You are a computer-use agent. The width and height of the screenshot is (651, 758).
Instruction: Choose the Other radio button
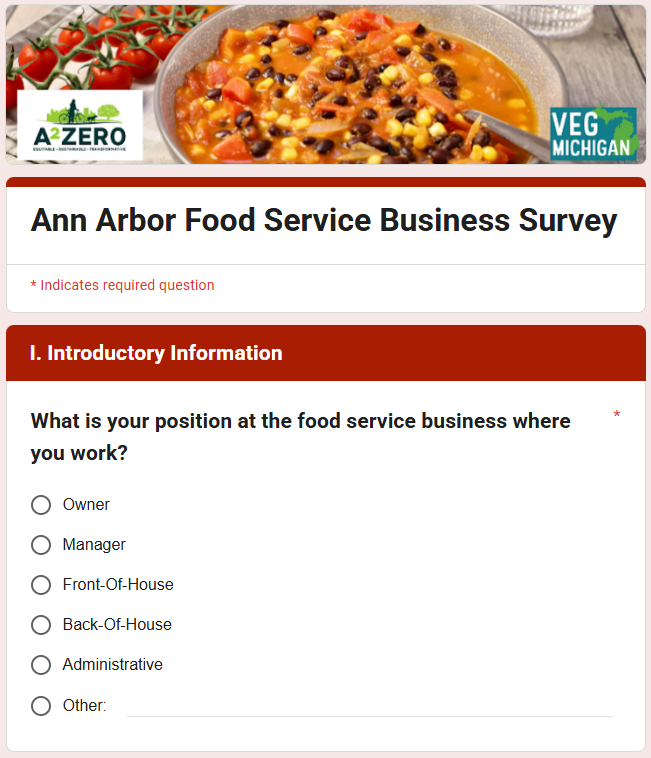(41, 706)
